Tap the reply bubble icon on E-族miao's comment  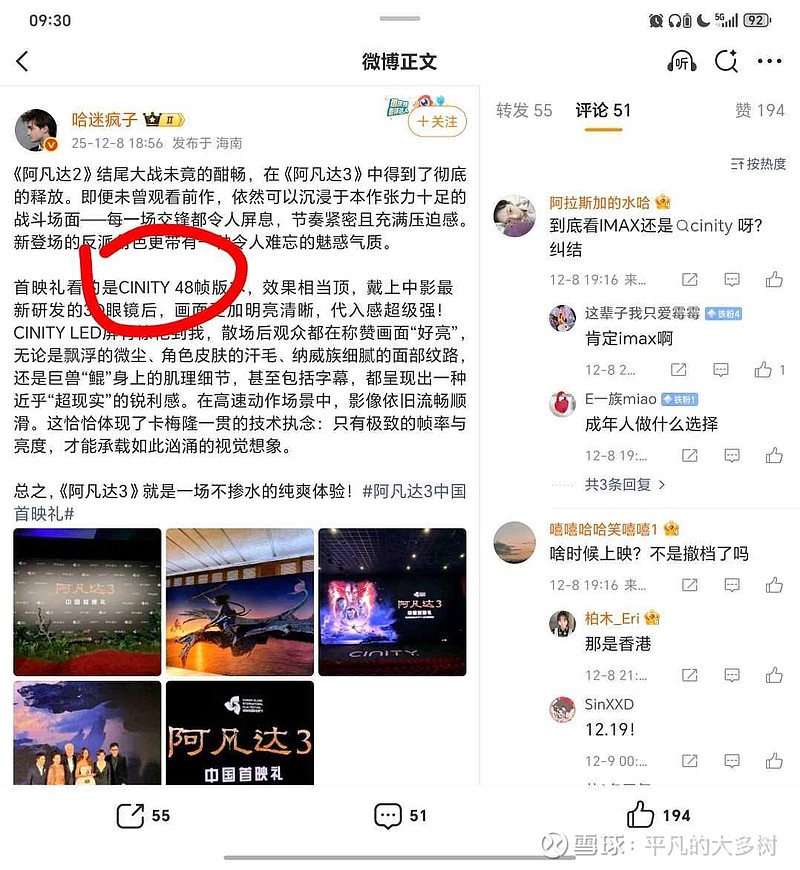click(x=728, y=455)
